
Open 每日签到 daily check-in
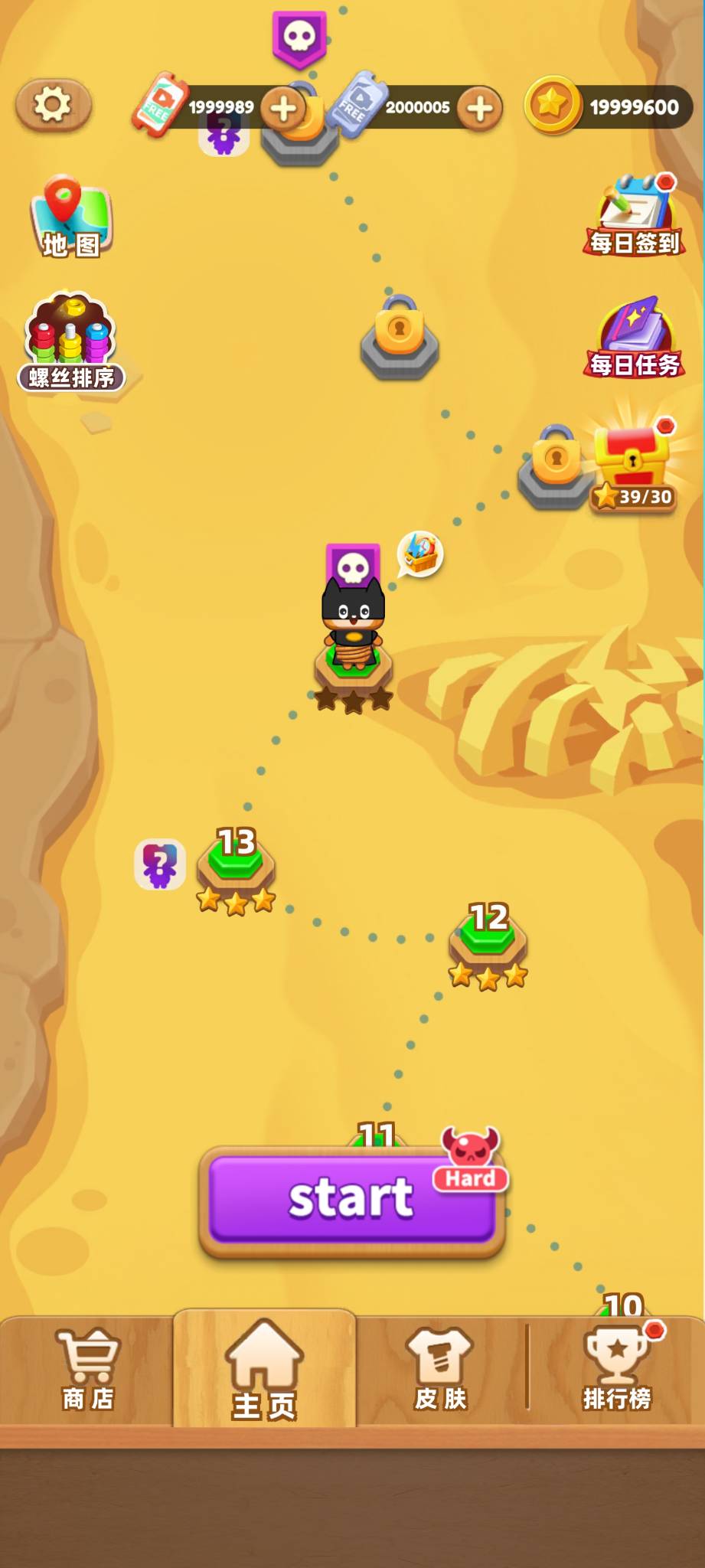tap(634, 217)
